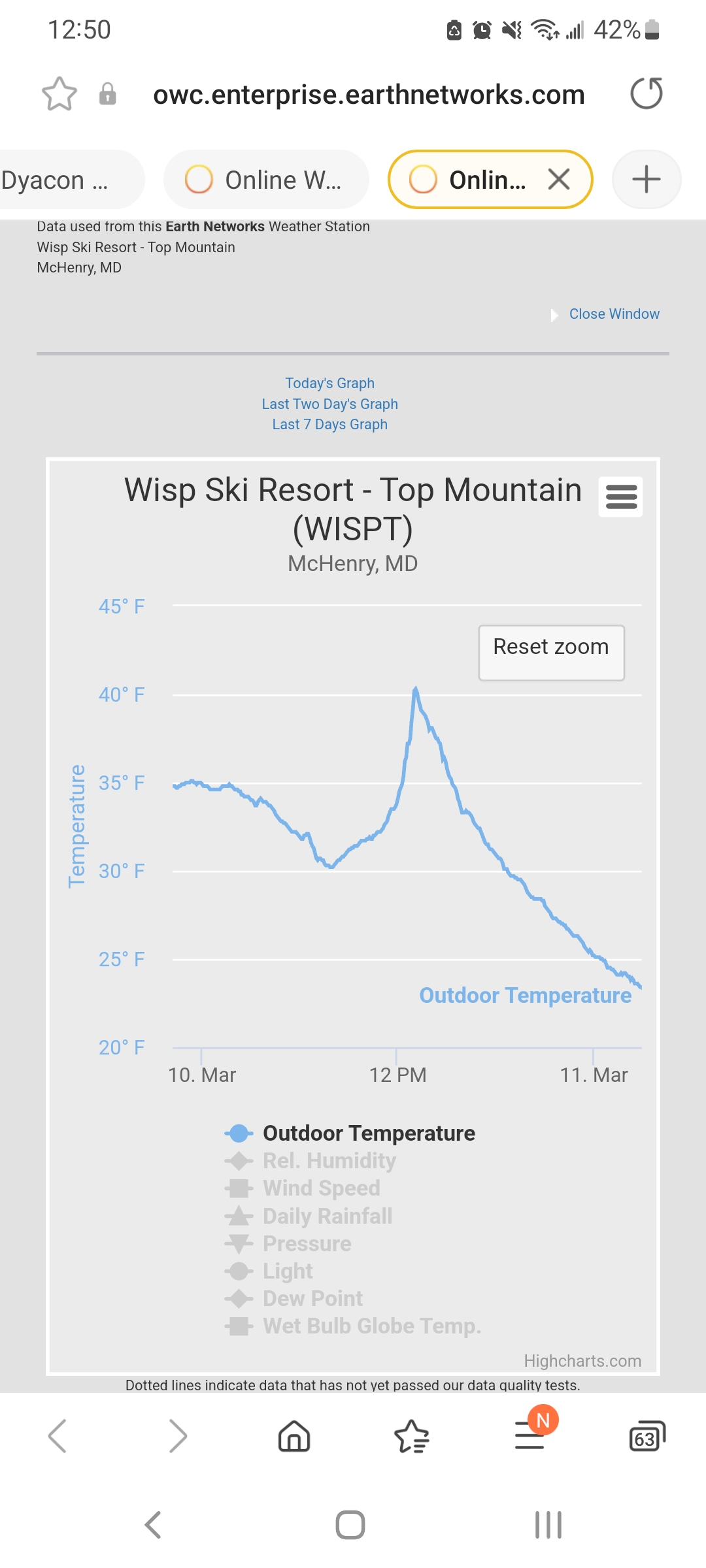Show Wind Speed series
706x1568 pixels.
pos(303,1188)
